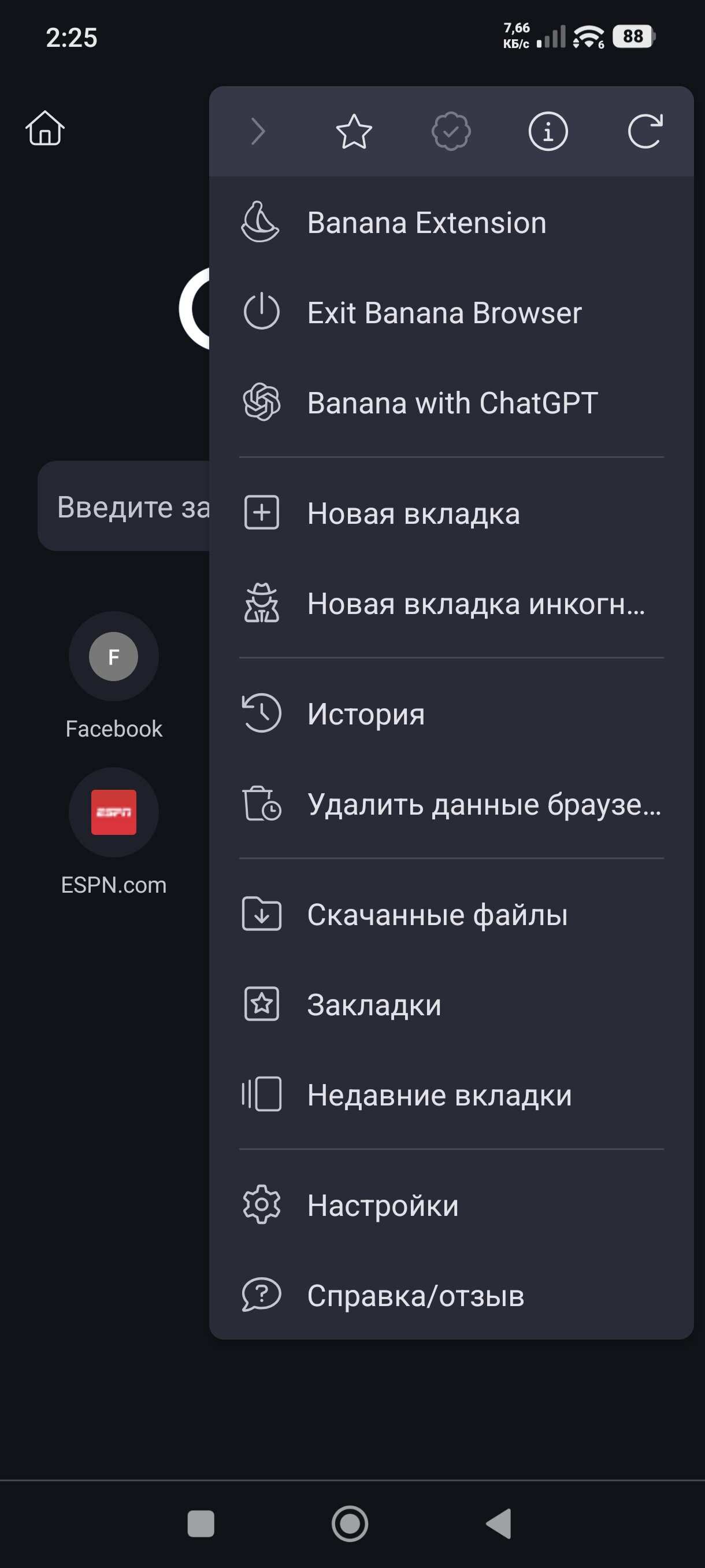Open Справка/отзыв help and feedback
This screenshot has width=705, height=1568.
point(415,1295)
